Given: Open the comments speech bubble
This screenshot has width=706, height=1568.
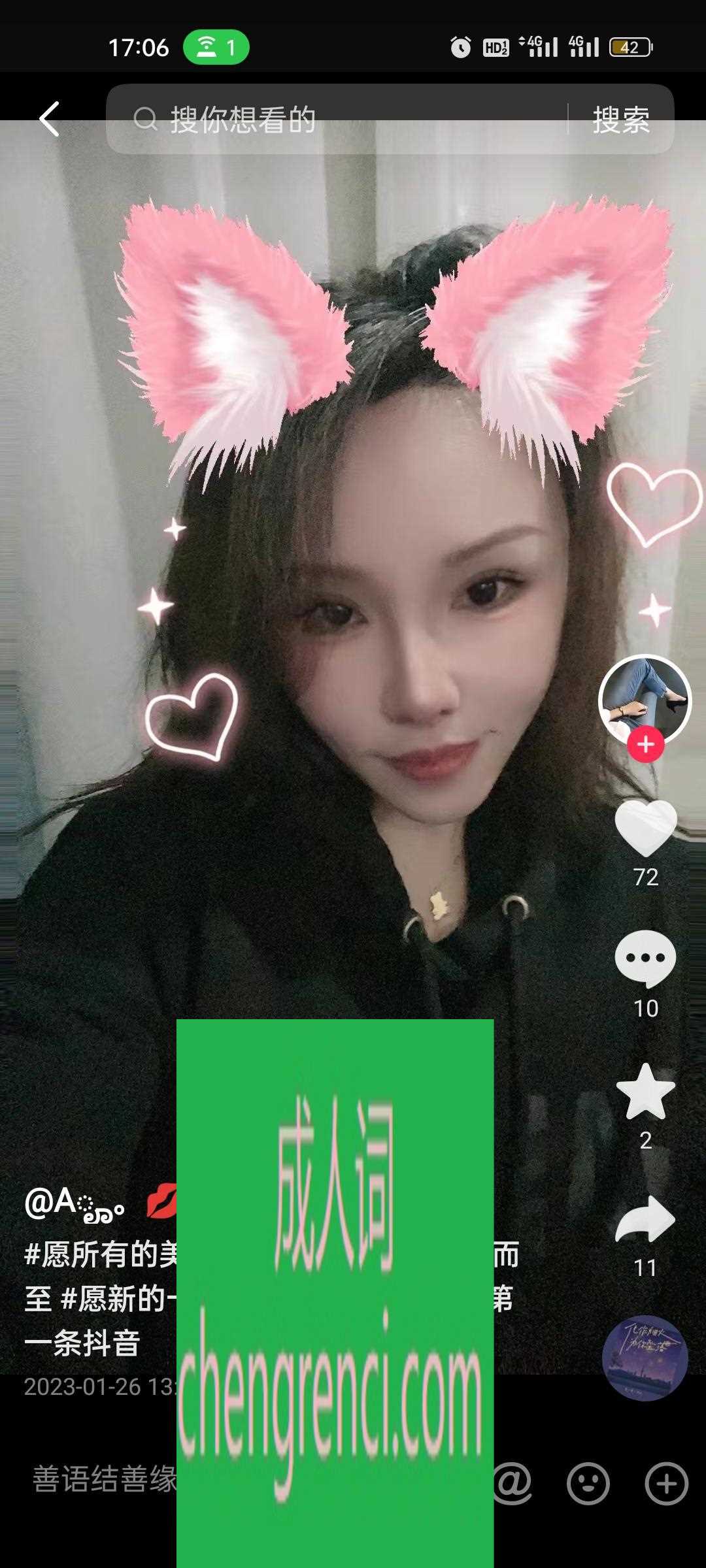Looking at the screenshot, I should tap(645, 958).
